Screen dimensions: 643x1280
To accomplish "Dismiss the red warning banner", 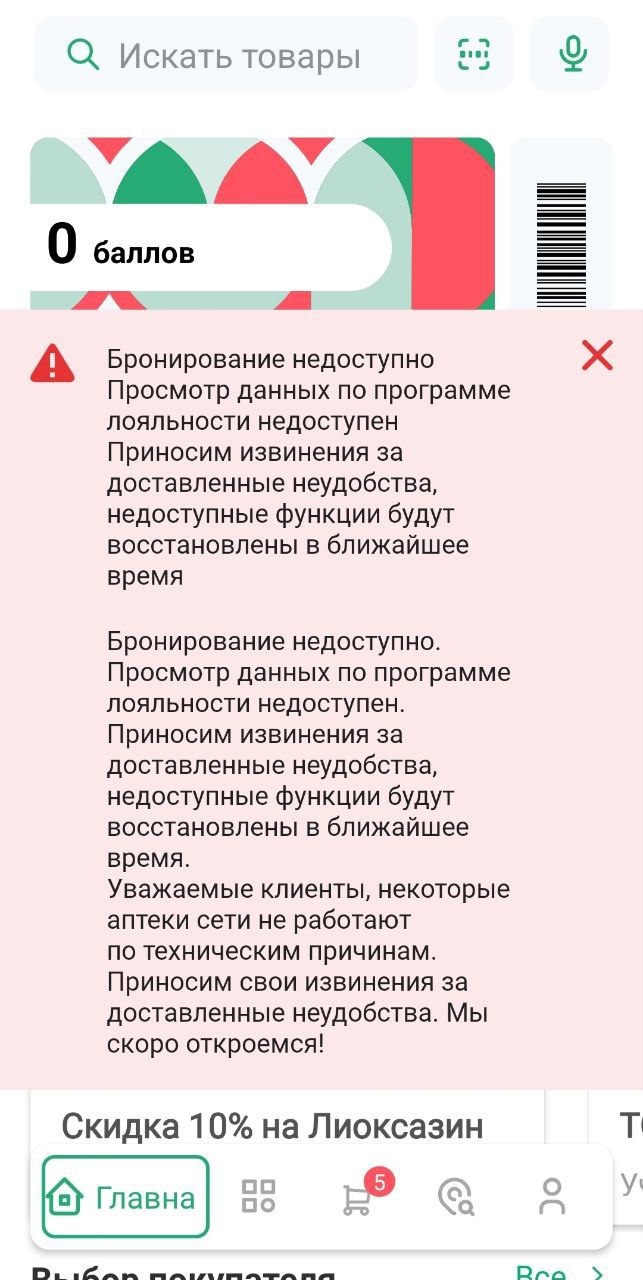I will pos(597,356).
